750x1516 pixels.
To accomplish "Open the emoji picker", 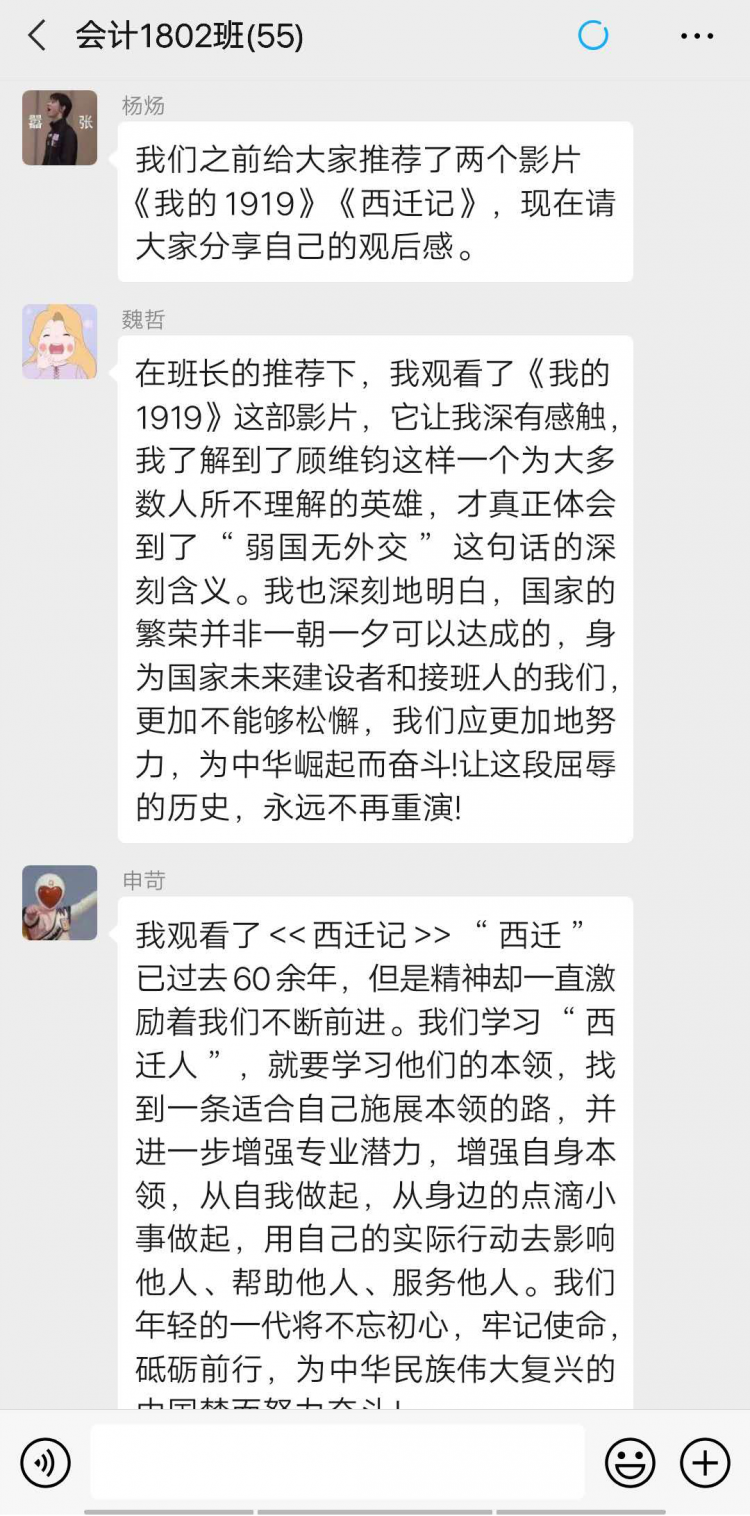I will point(630,1463).
